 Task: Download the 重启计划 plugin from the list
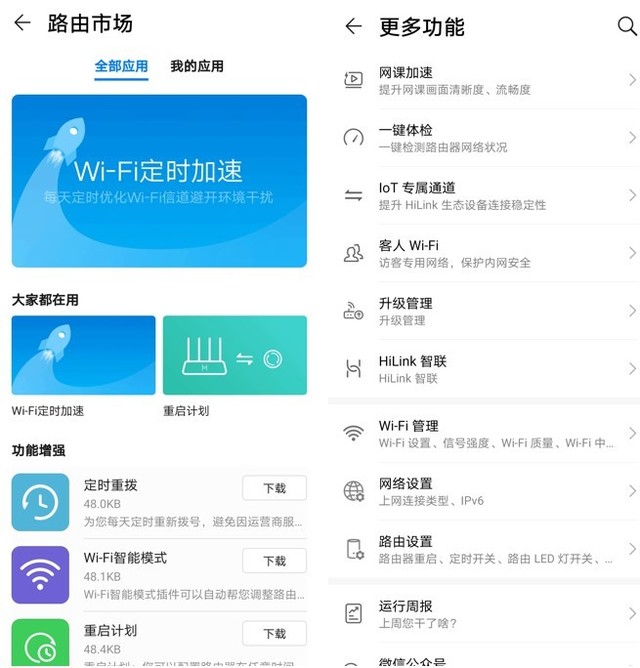274,634
